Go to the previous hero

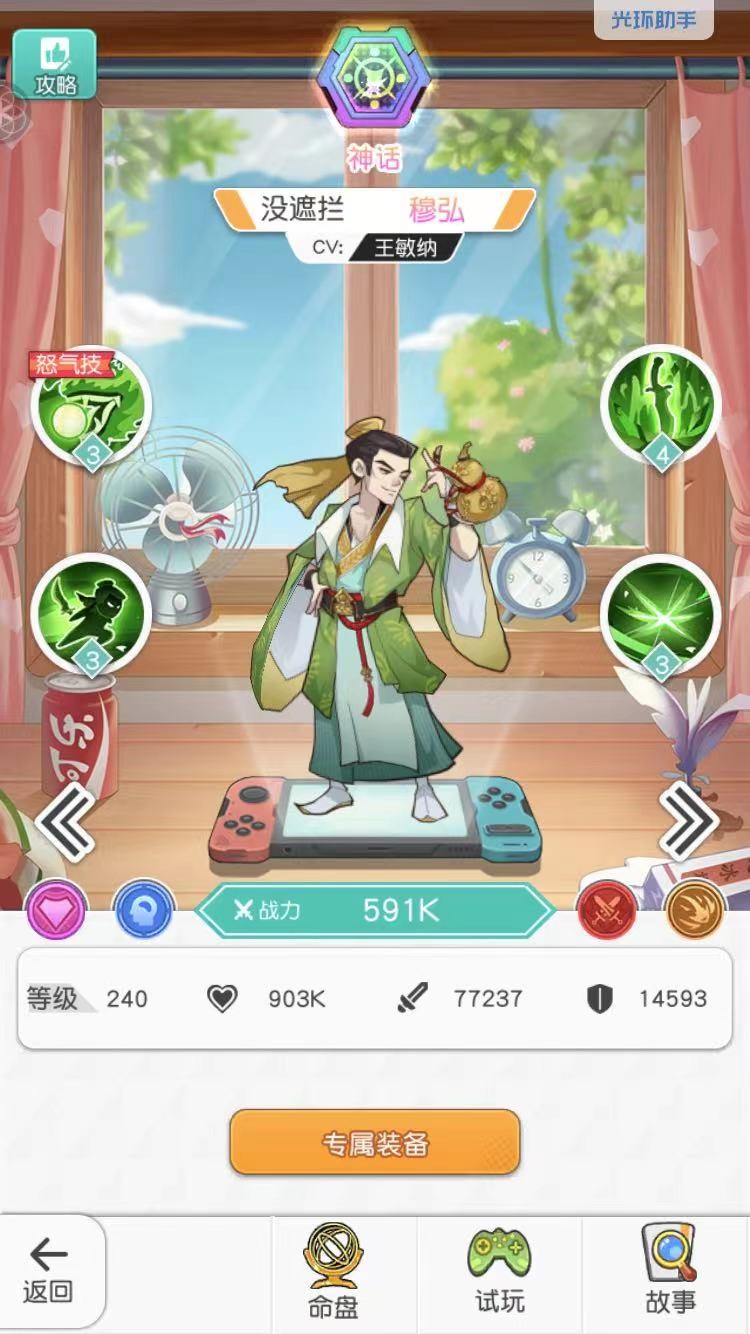click(x=65, y=821)
